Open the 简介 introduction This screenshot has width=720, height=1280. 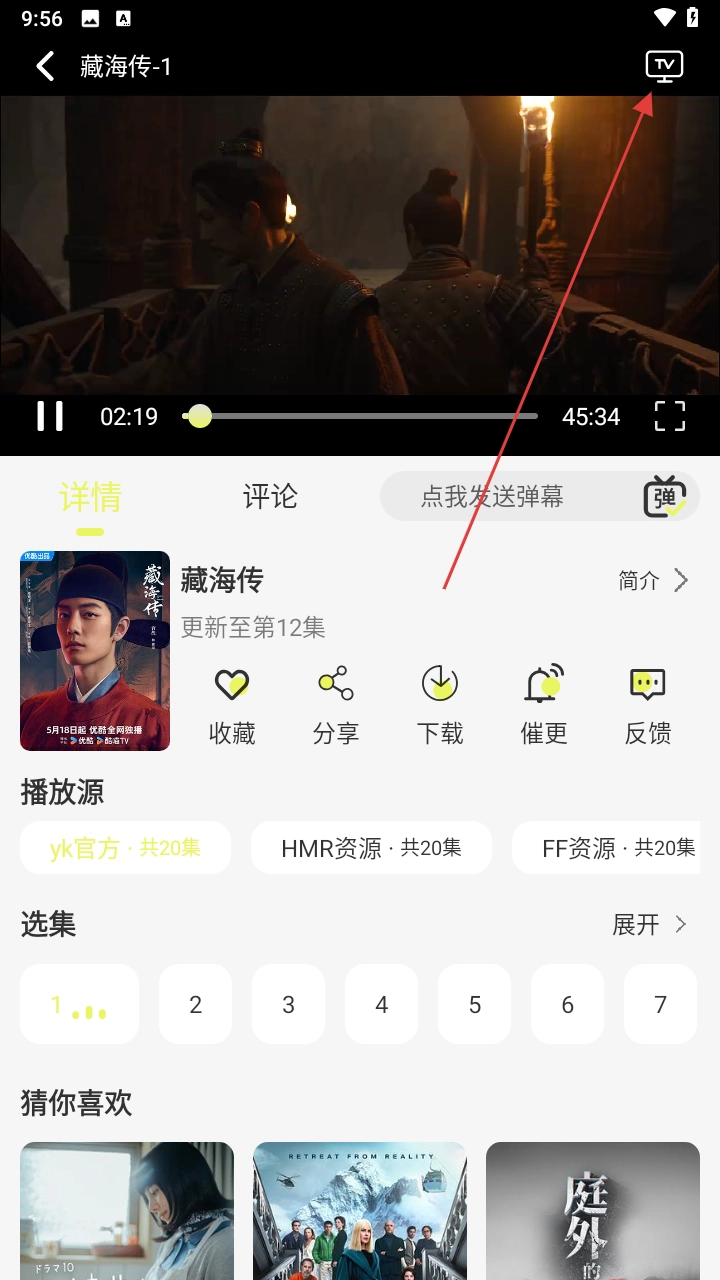click(653, 580)
